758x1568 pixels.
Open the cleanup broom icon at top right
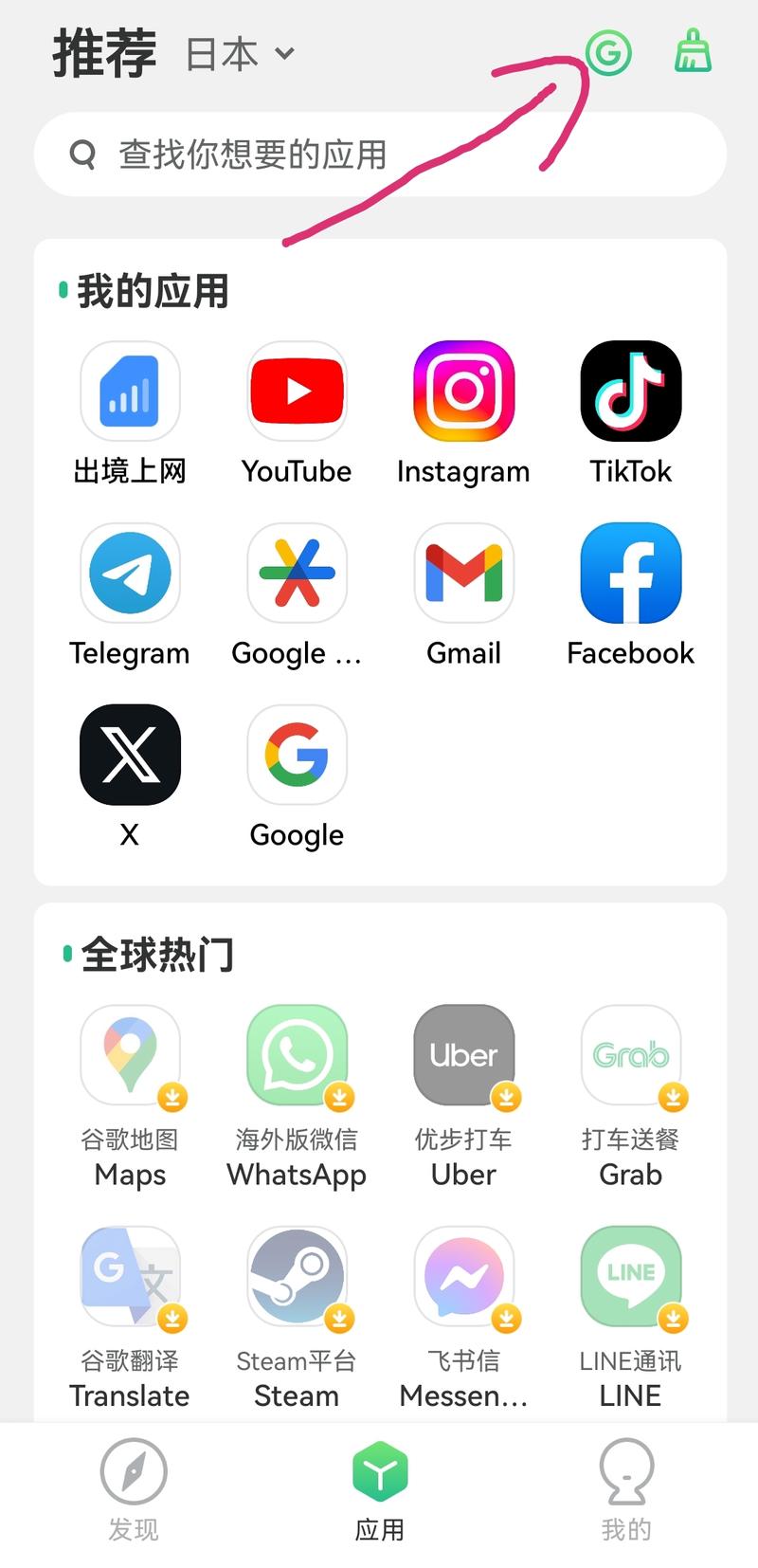tap(693, 53)
